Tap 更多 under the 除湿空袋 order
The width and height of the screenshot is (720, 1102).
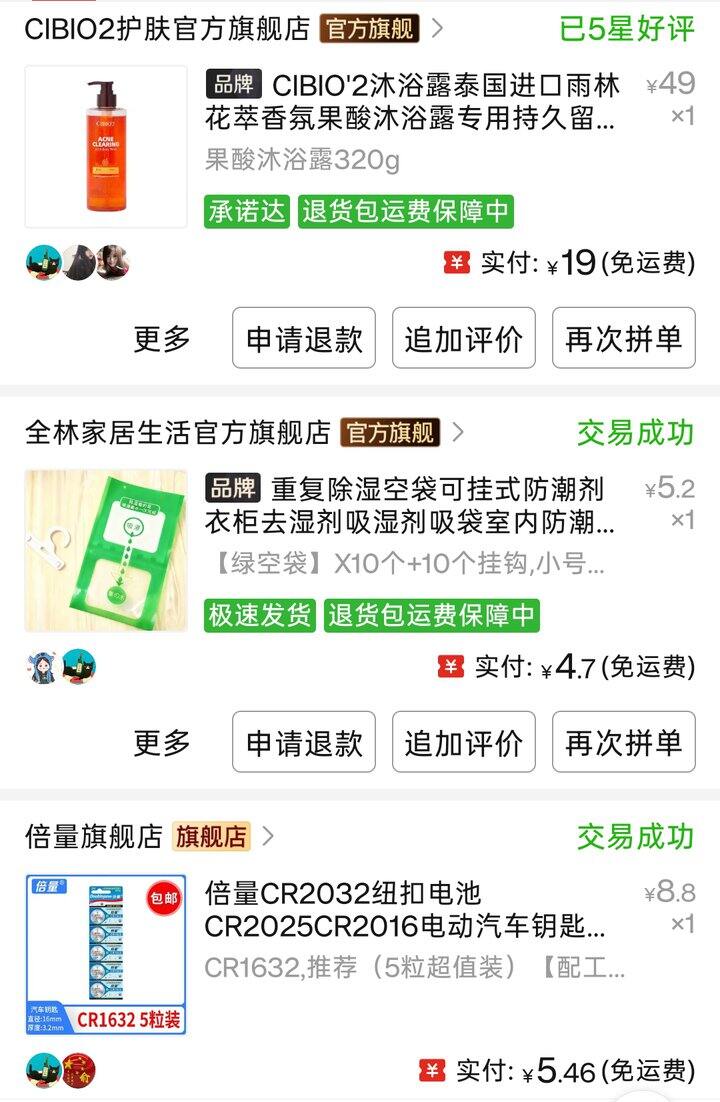pos(162,742)
